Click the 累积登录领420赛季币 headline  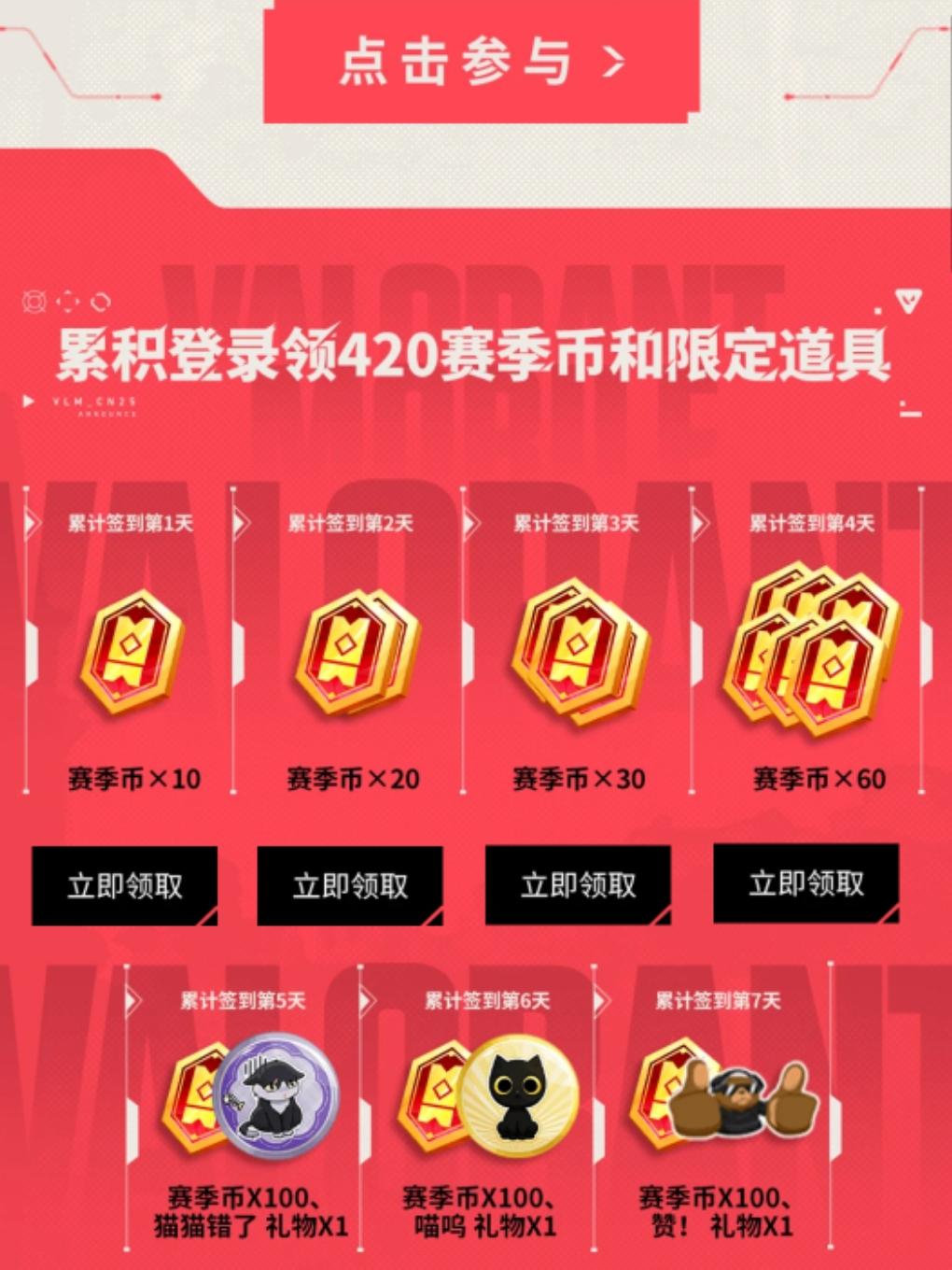coord(476,355)
